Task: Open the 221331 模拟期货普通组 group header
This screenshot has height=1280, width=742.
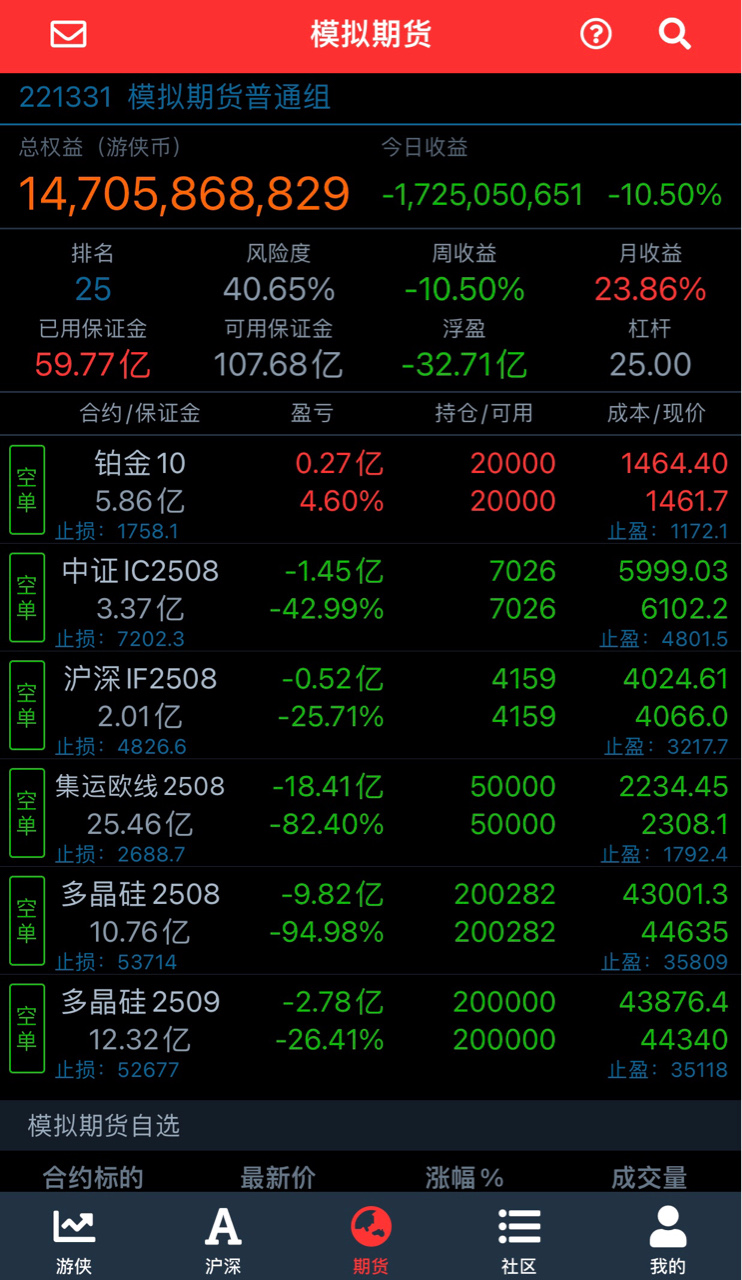Action: (371, 98)
